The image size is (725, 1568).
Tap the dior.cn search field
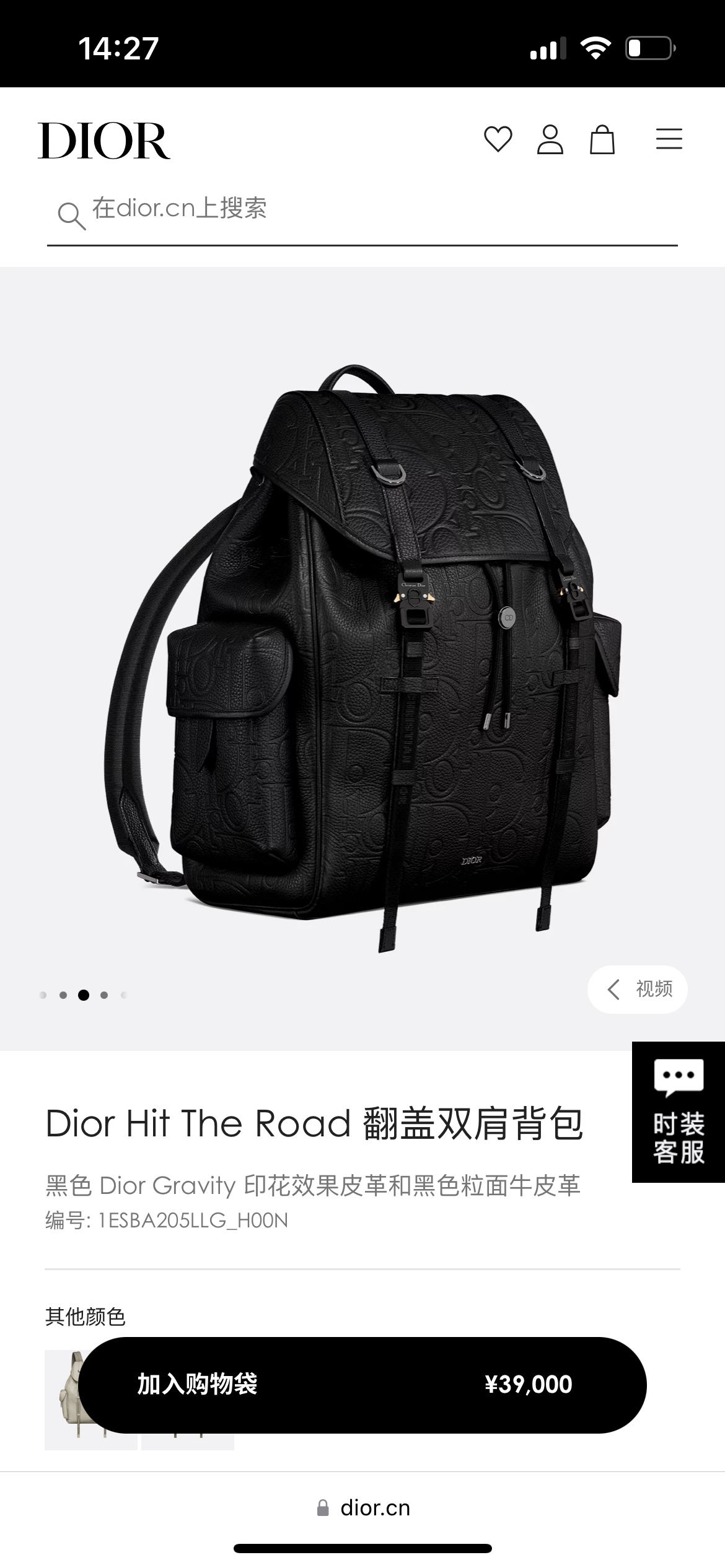coord(362,209)
